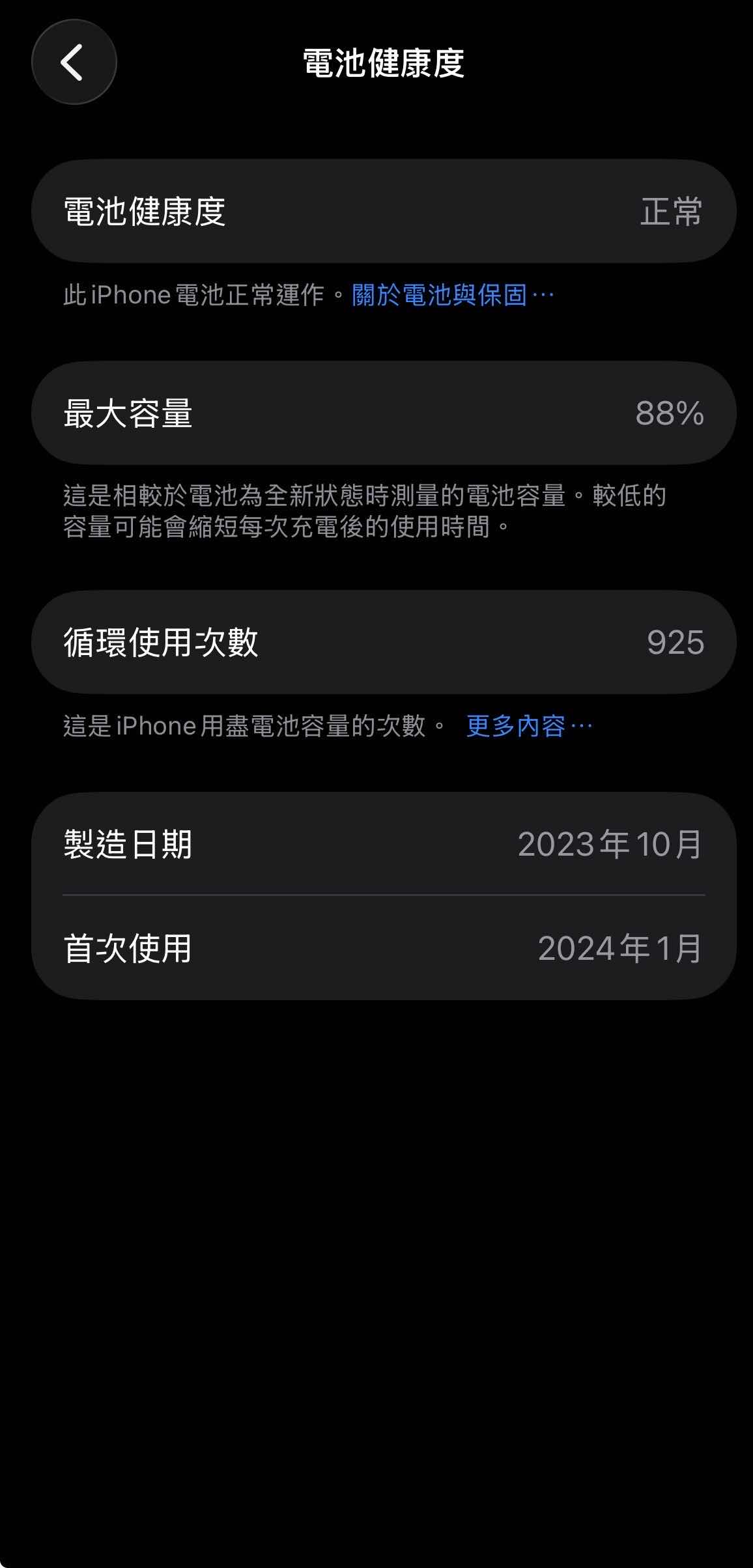This screenshot has height=1568, width=753.
Task: Open the 更多內容 link about cycle count
Action: (528, 726)
